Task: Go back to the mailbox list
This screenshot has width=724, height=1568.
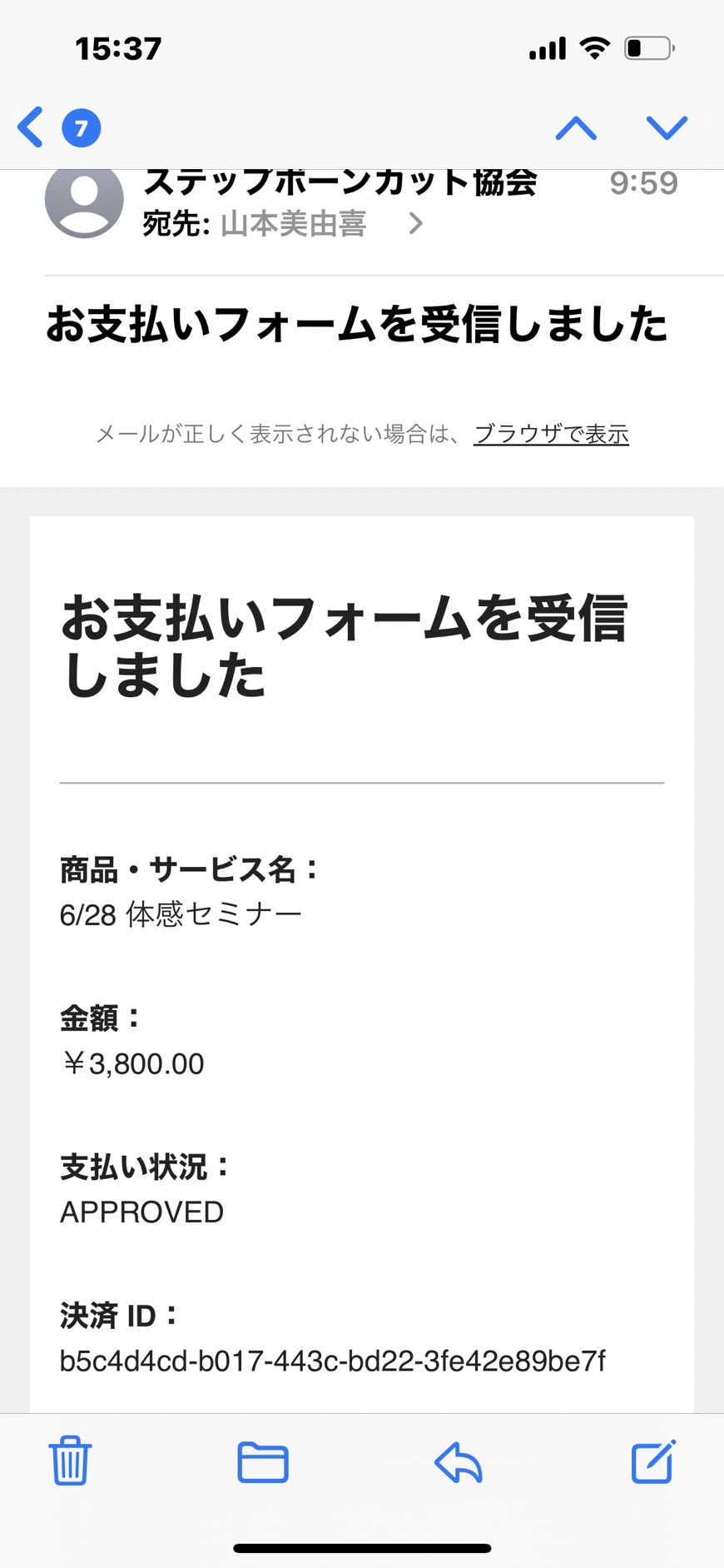Action: 58,127
